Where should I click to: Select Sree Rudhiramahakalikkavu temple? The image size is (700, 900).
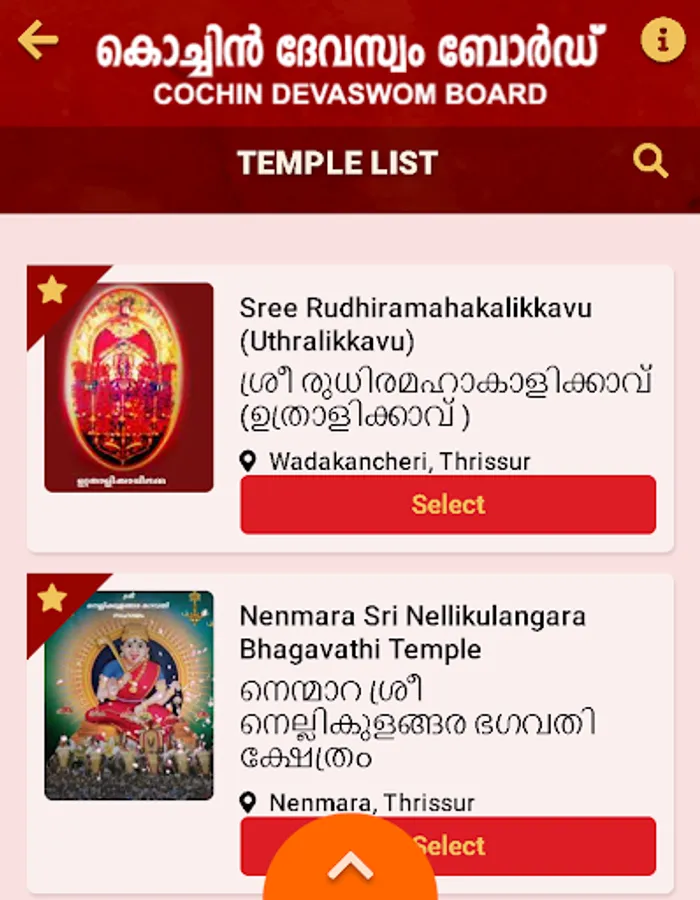tap(448, 505)
